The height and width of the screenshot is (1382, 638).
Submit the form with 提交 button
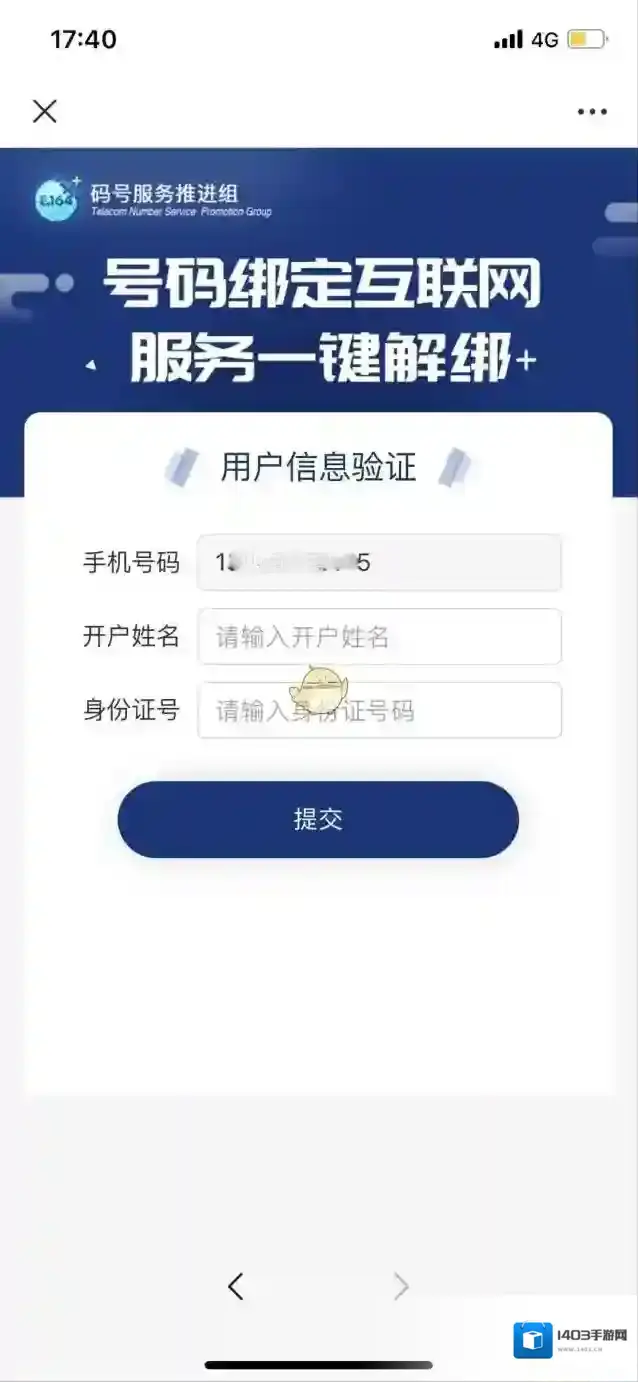318,819
